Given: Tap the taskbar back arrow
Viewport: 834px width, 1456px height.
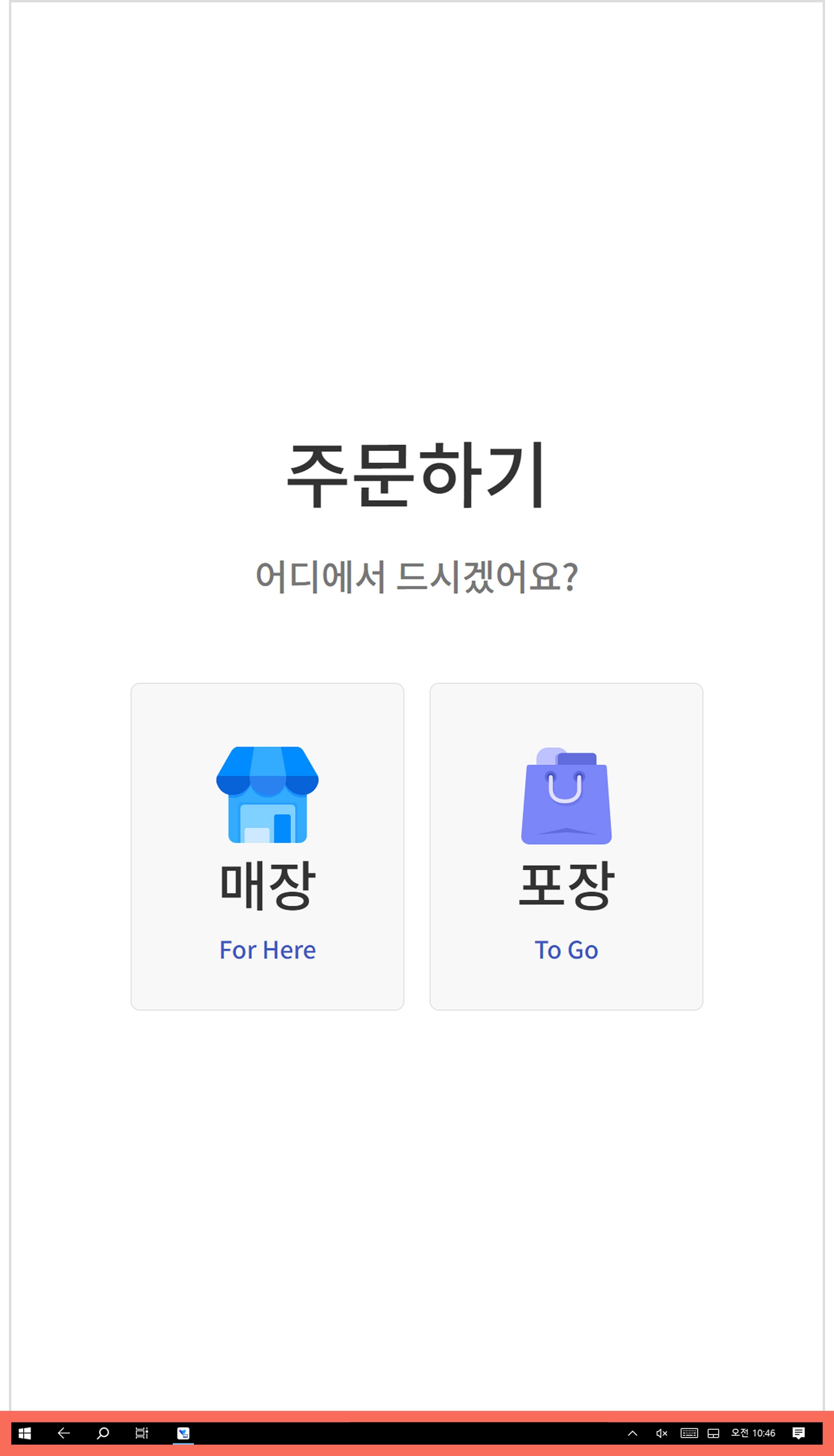Looking at the screenshot, I should click(x=64, y=1433).
